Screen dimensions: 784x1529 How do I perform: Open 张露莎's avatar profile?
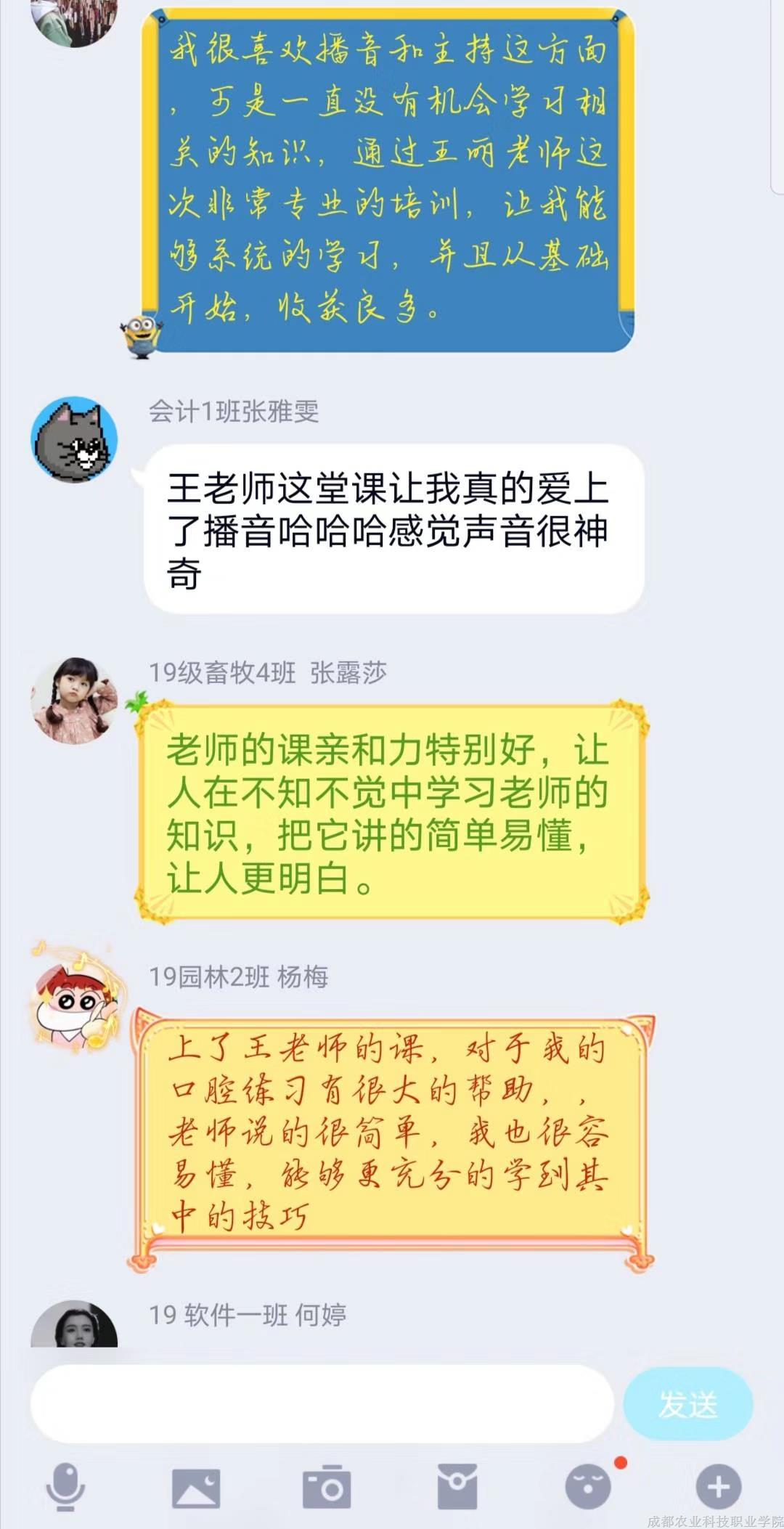coord(74,701)
